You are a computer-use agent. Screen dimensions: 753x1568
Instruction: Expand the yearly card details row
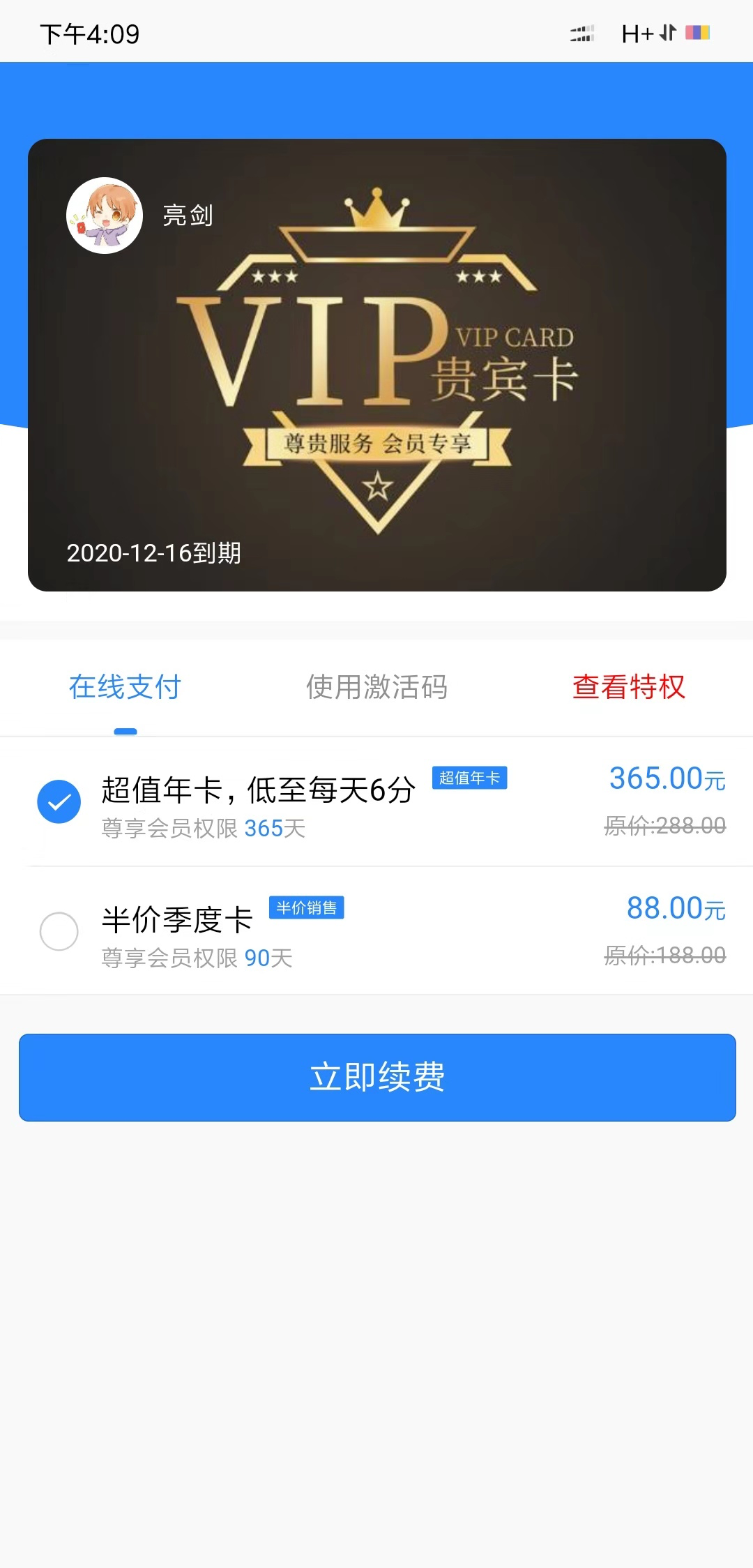click(x=376, y=801)
